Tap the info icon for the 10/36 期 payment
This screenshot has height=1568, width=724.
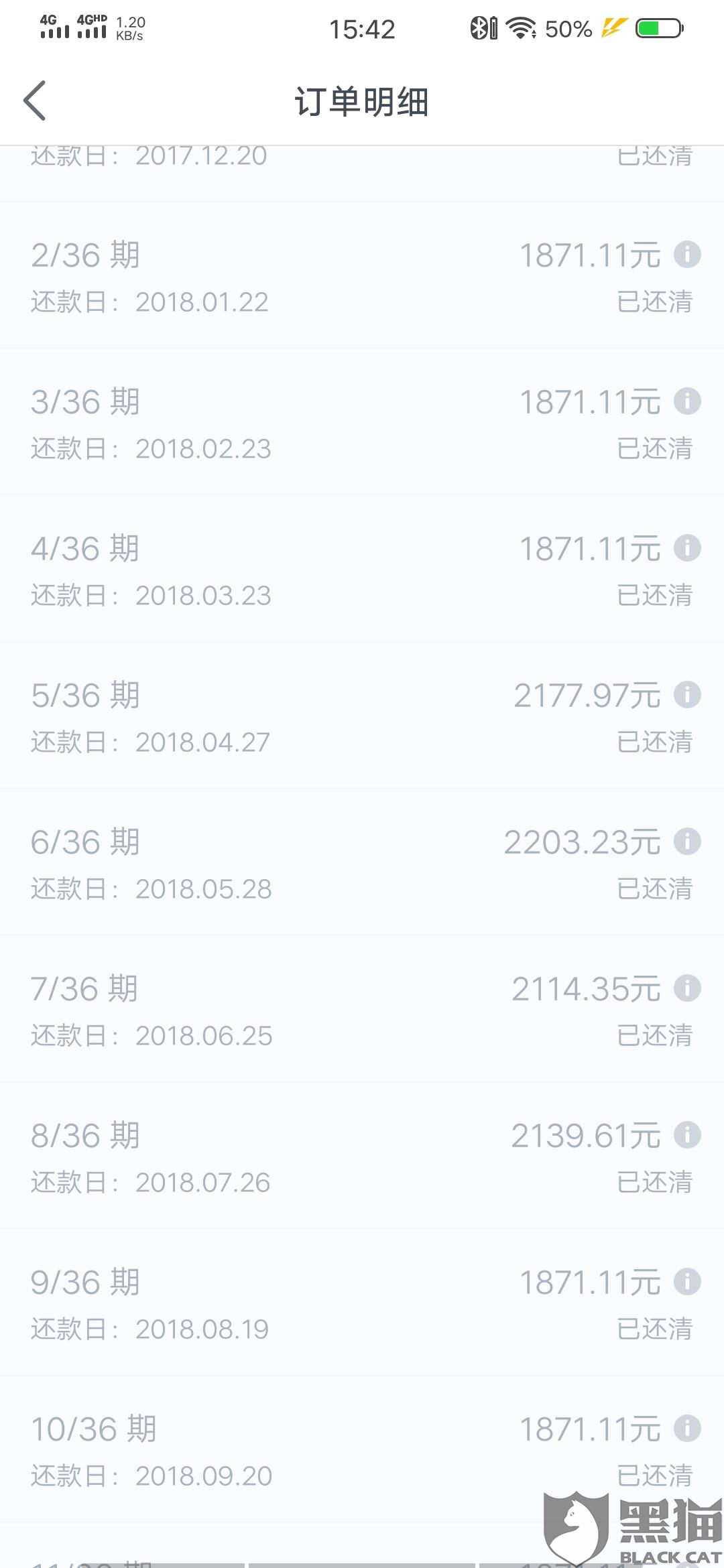click(687, 1429)
